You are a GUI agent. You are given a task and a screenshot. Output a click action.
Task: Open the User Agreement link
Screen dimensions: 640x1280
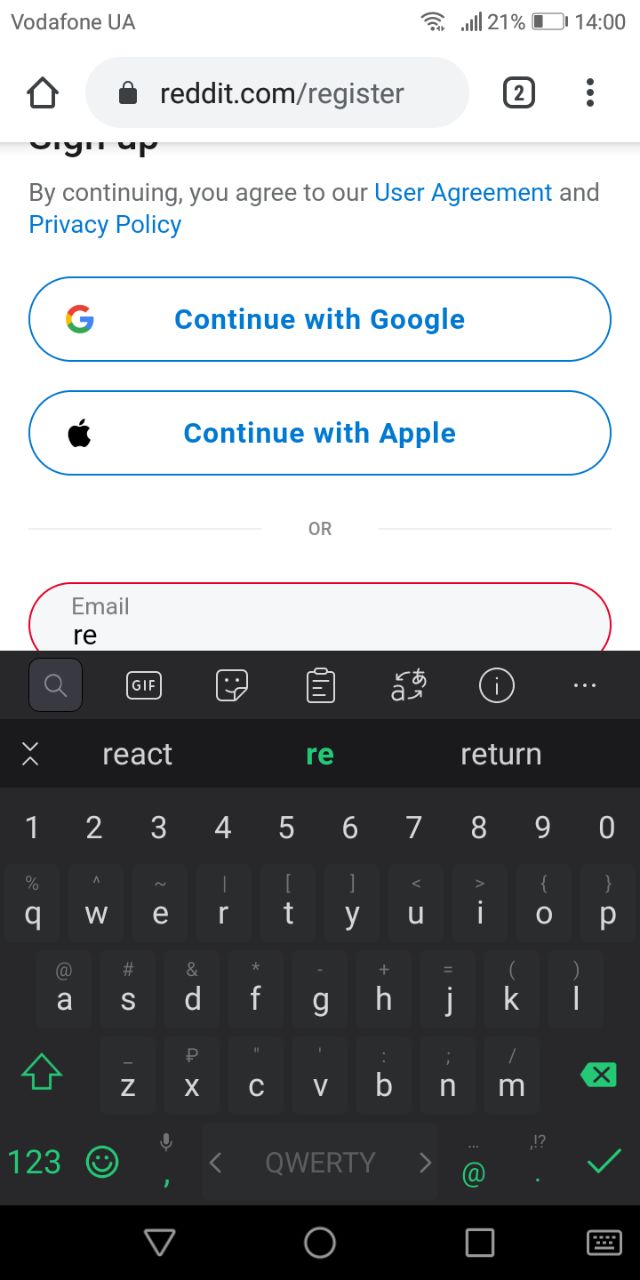(463, 192)
